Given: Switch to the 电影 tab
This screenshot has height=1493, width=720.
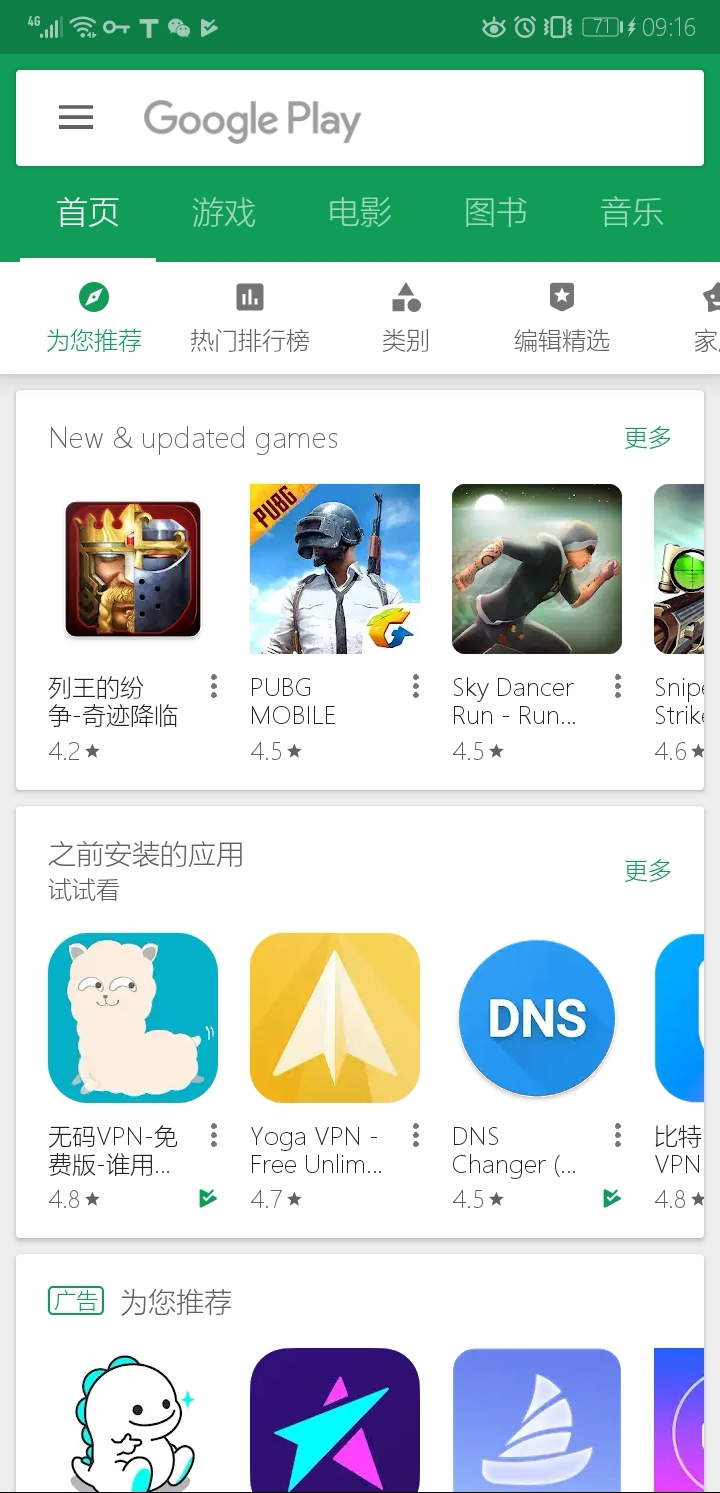Looking at the screenshot, I should (x=360, y=212).
